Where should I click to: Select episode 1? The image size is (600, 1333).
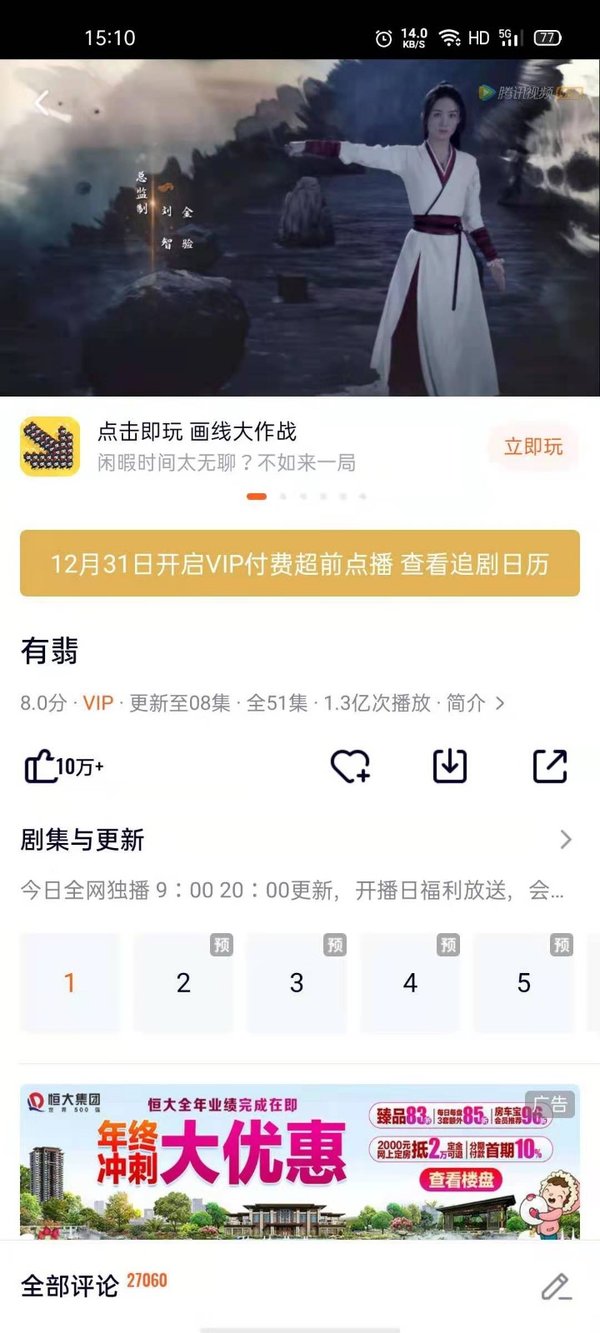point(69,983)
